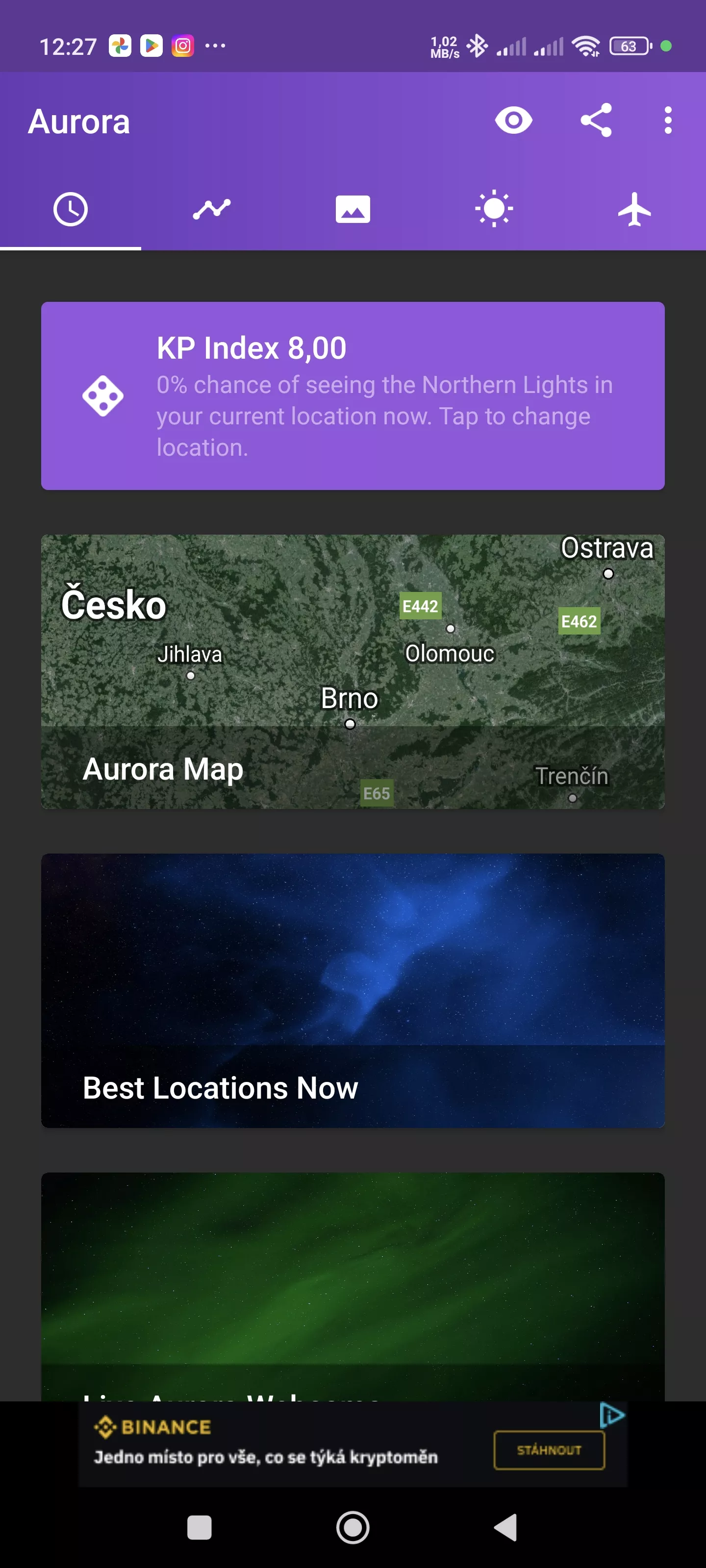Go back with the system back button

click(x=505, y=1527)
